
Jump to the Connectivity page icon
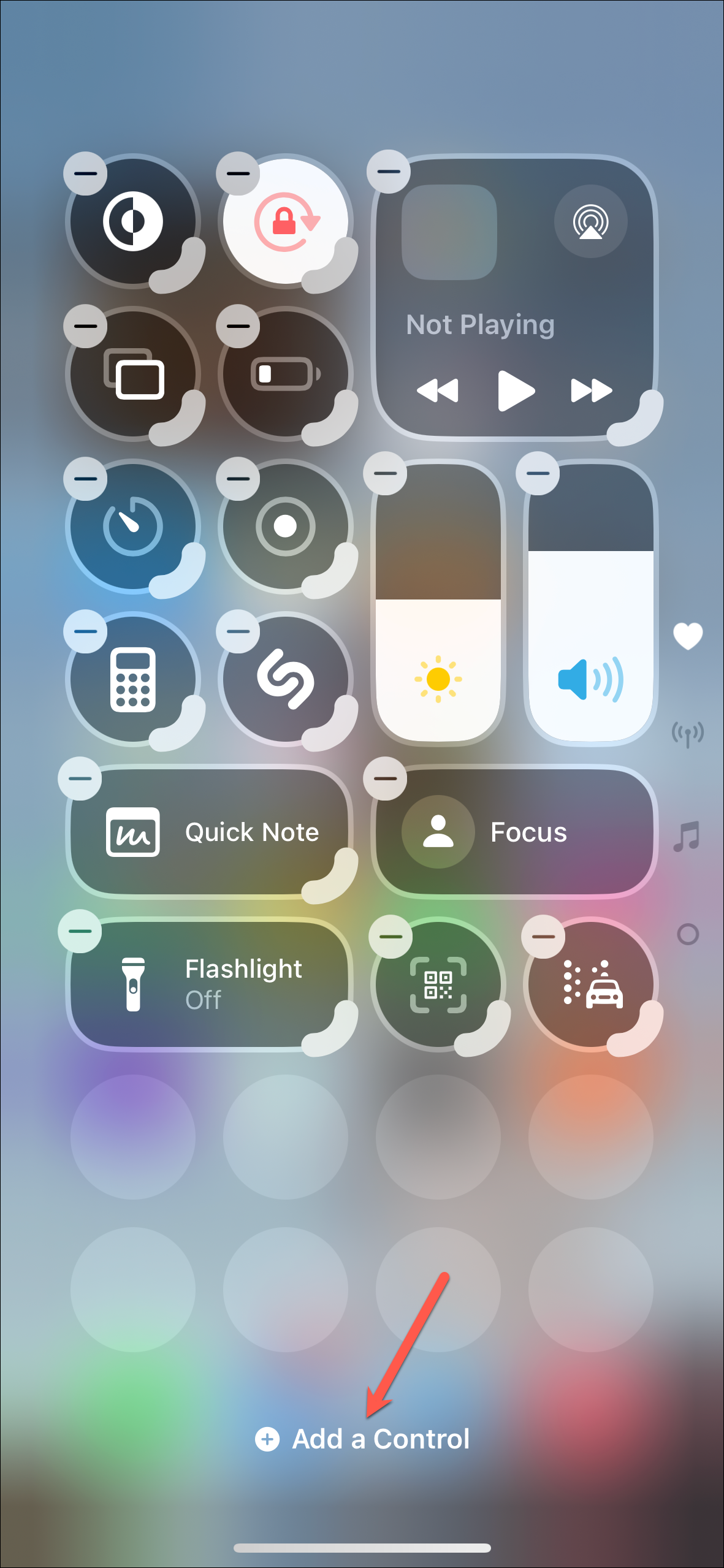687,733
